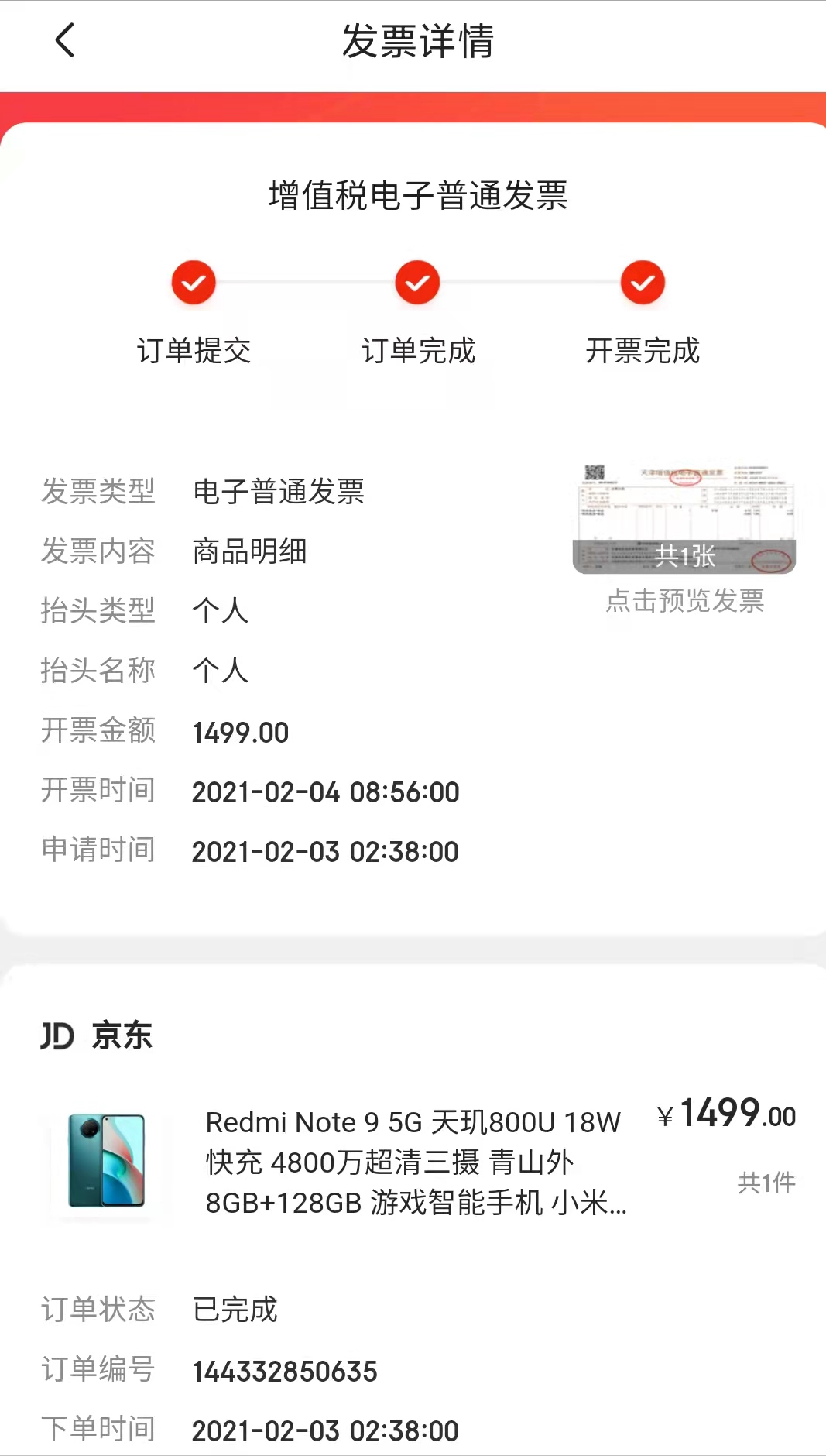Image resolution: width=826 pixels, height=1456 pixels.
Task: Select the order number 144332850635
Action: (284, 1369)
